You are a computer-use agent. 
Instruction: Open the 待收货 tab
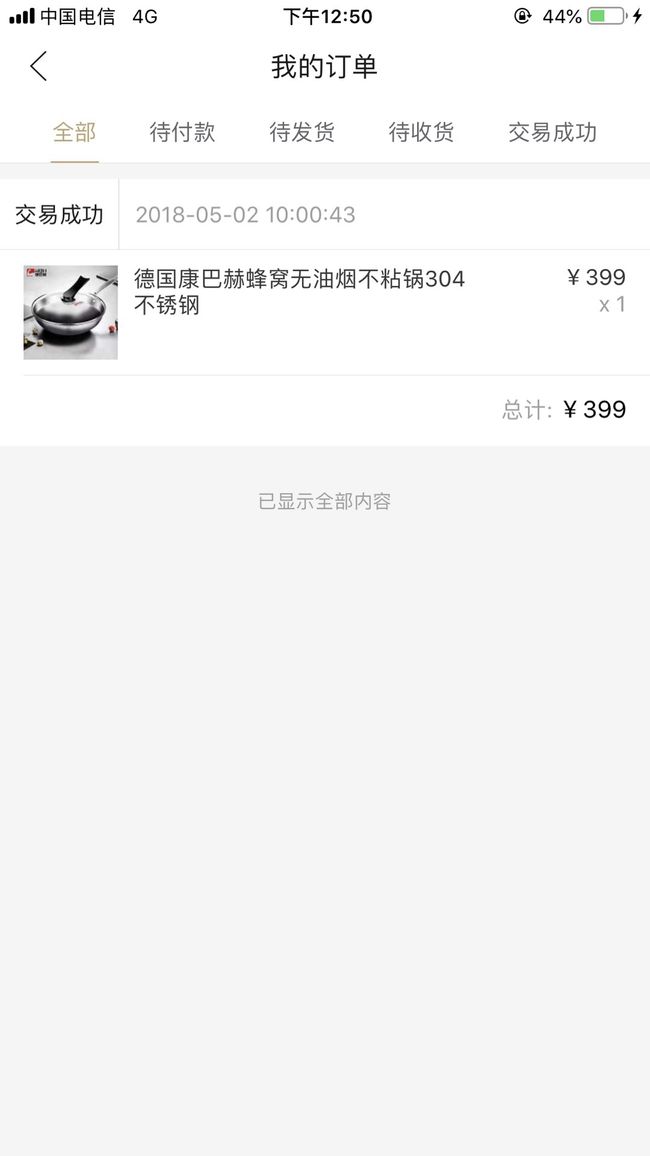421,133
